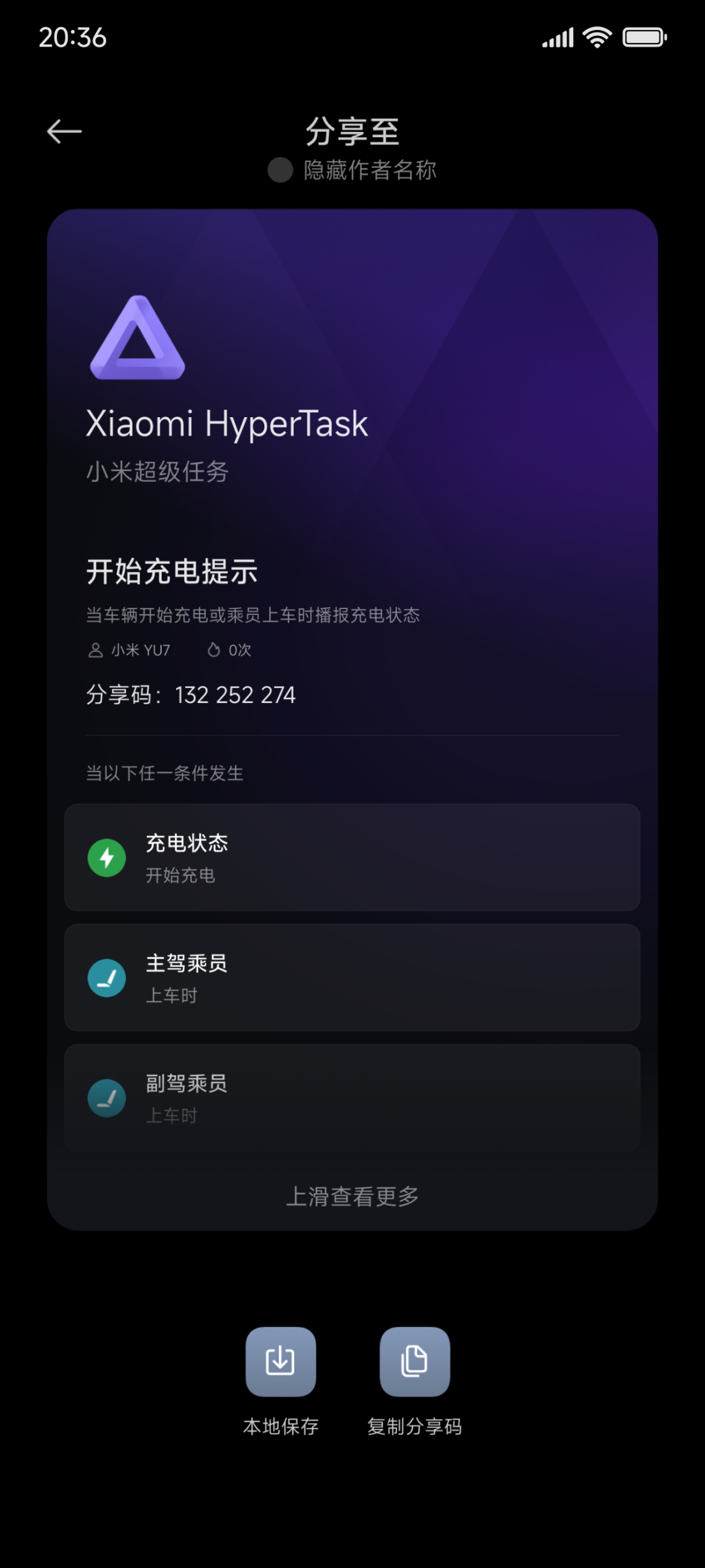This screenshot has width=705, height=1568.
Task: Go back from the 分享至 screen
Action: pyautogui.click(x=64, y=131)
